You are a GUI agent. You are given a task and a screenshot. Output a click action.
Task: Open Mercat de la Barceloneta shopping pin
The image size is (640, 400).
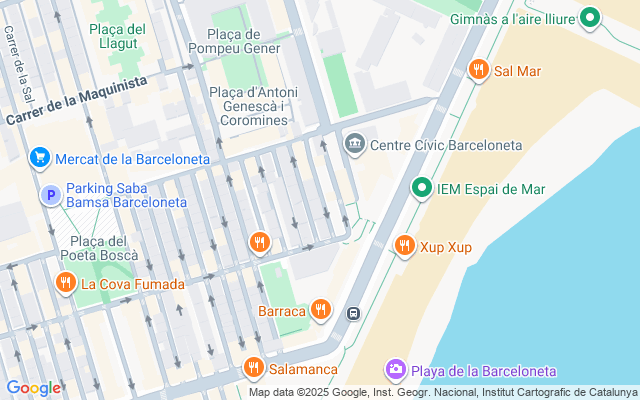pos(40,157)
